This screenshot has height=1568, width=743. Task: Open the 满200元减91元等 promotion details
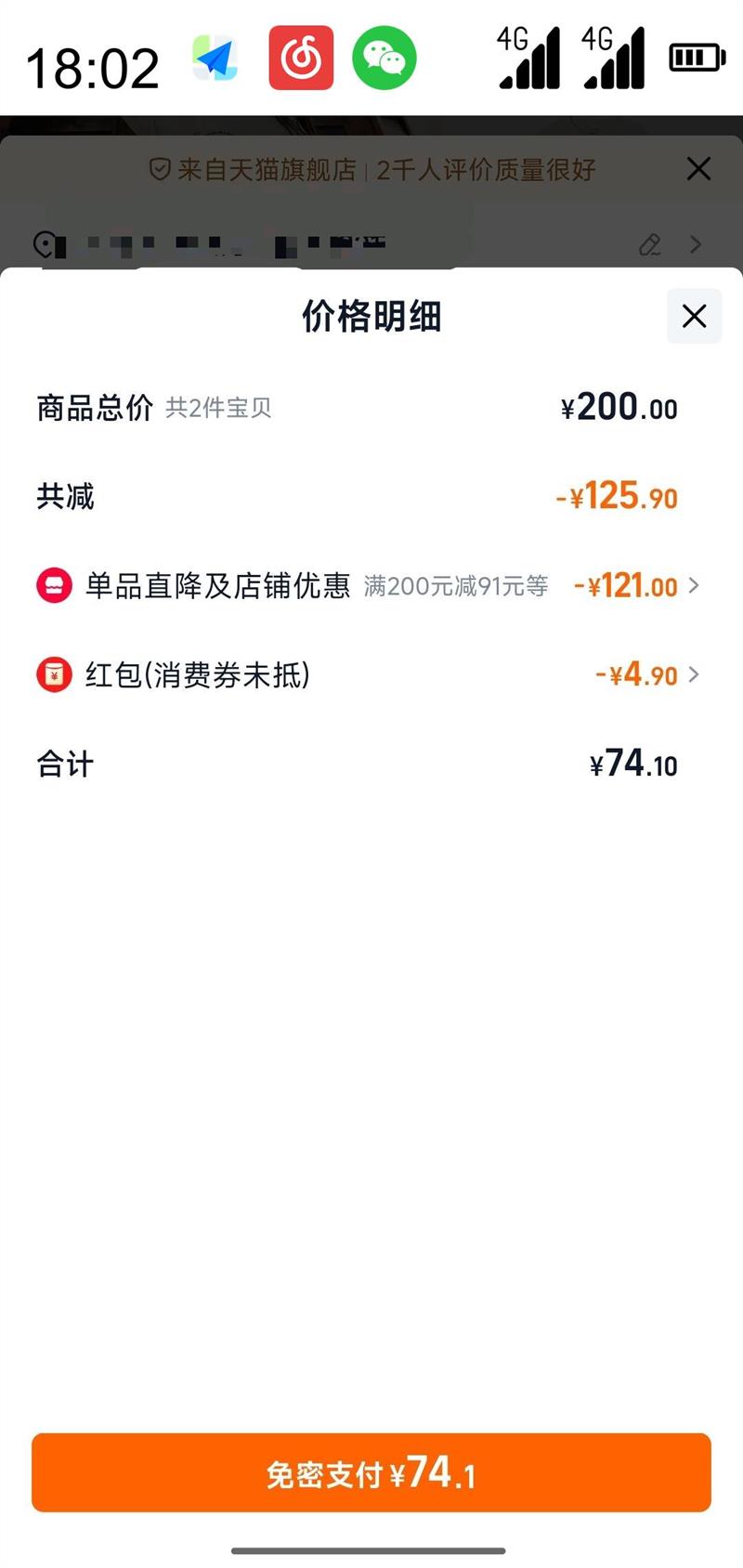pyautogui.click(x=459, y=587)
